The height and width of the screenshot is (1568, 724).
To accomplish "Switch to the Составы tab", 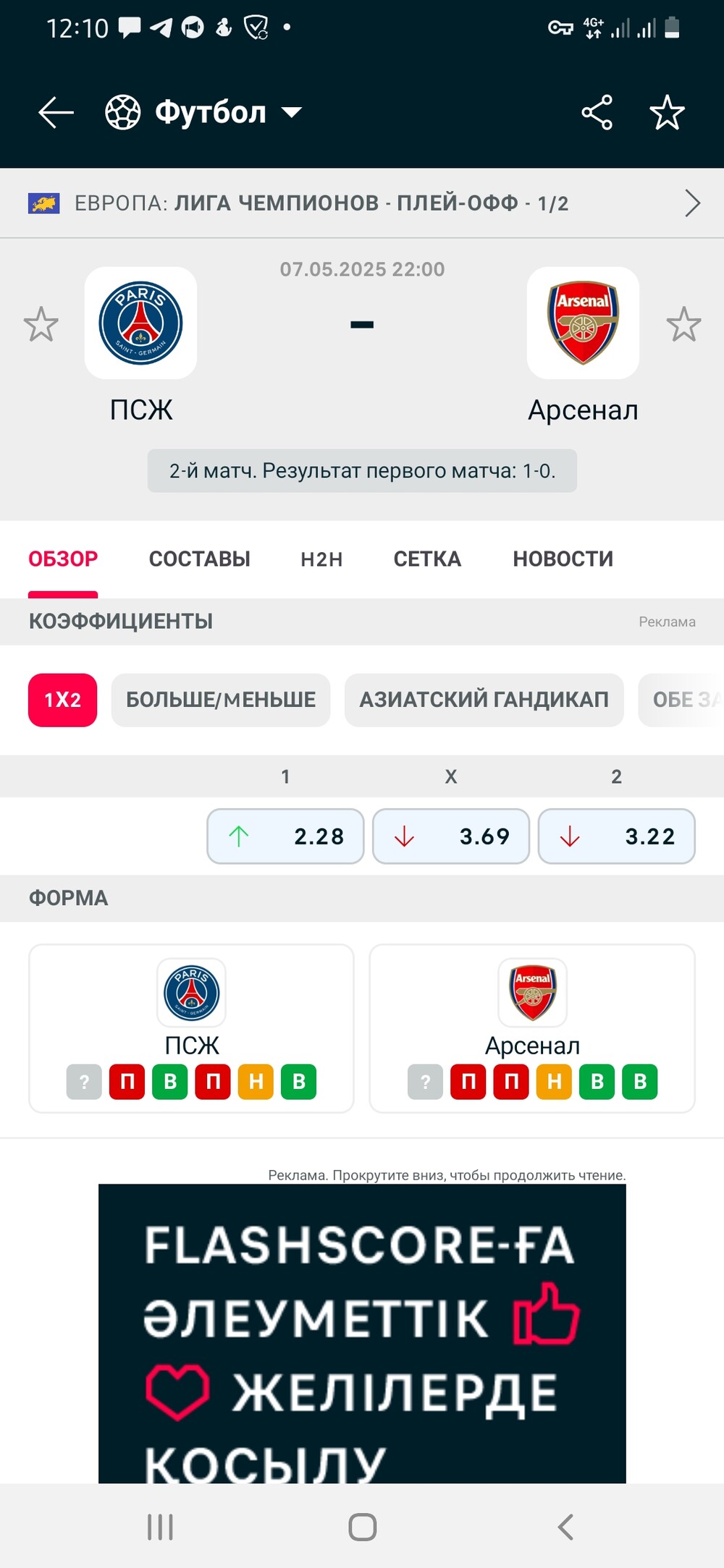I will click(200, 559).
